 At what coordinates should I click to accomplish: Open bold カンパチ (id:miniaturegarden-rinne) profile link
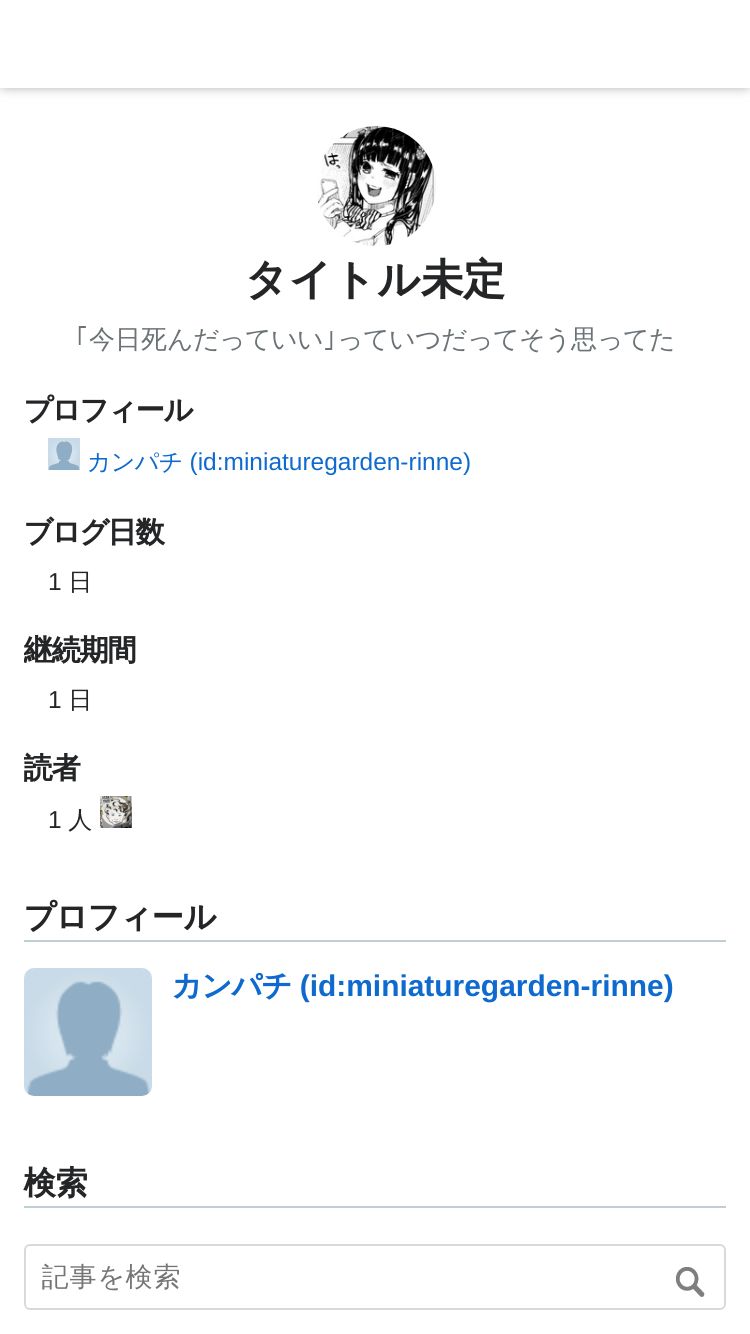point(423,986)
